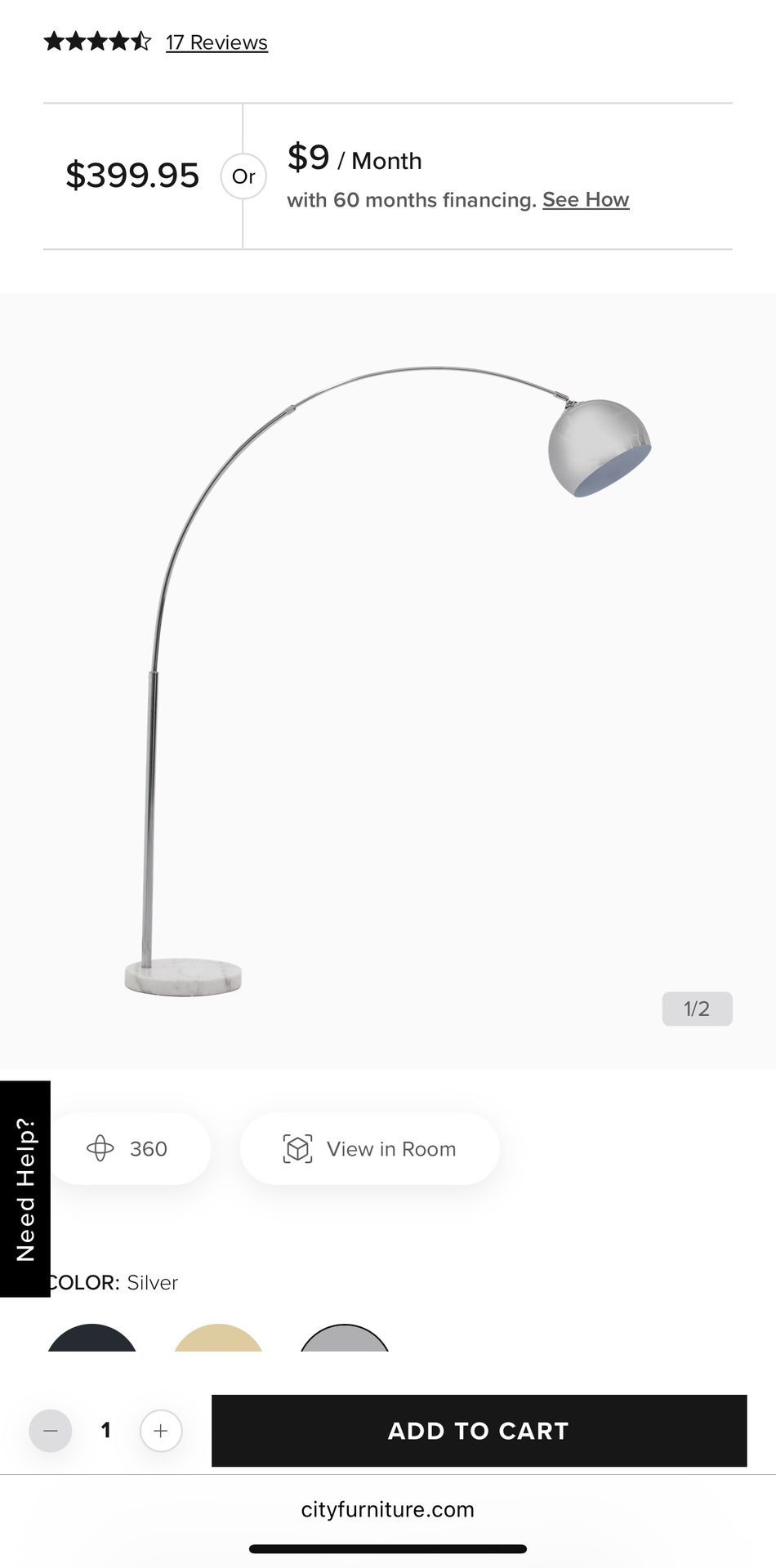Image resolution: width=776 pixels, height=1568 pixels.
Task: Click the minus quantity icon
Action: 50,1430
